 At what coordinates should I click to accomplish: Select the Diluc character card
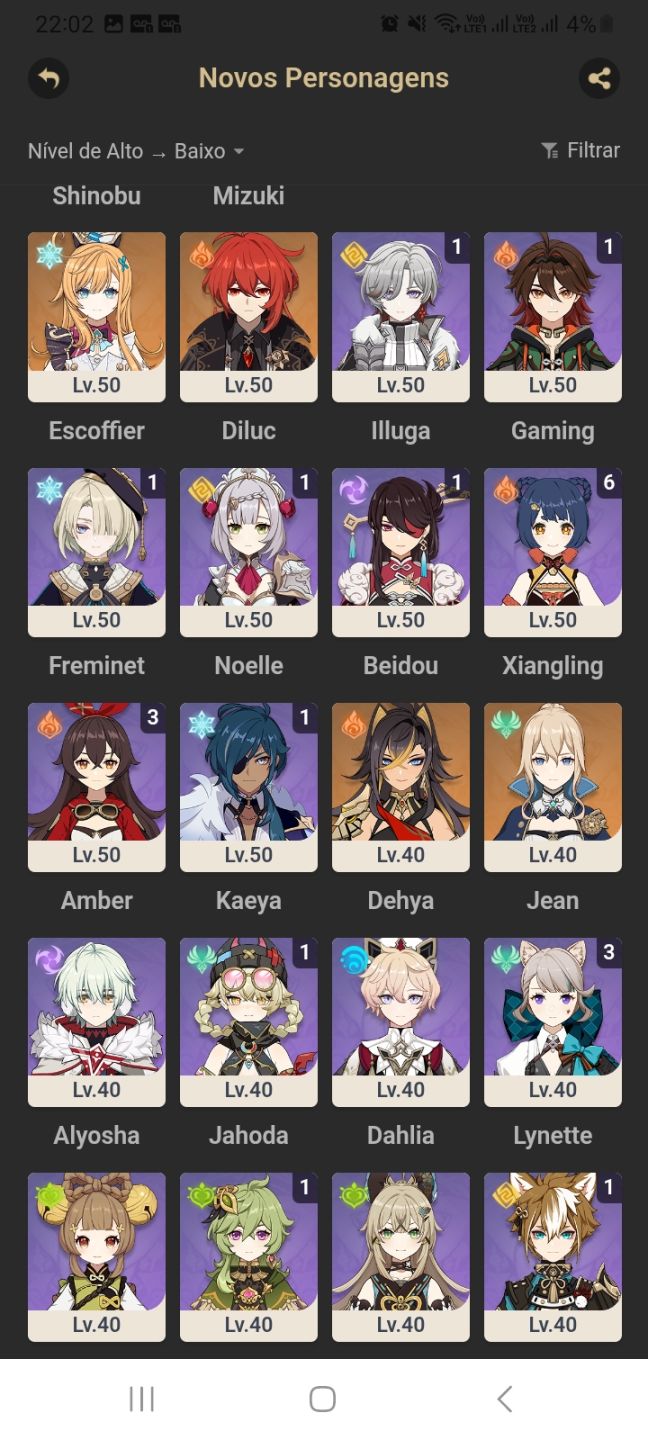(249, 317)
